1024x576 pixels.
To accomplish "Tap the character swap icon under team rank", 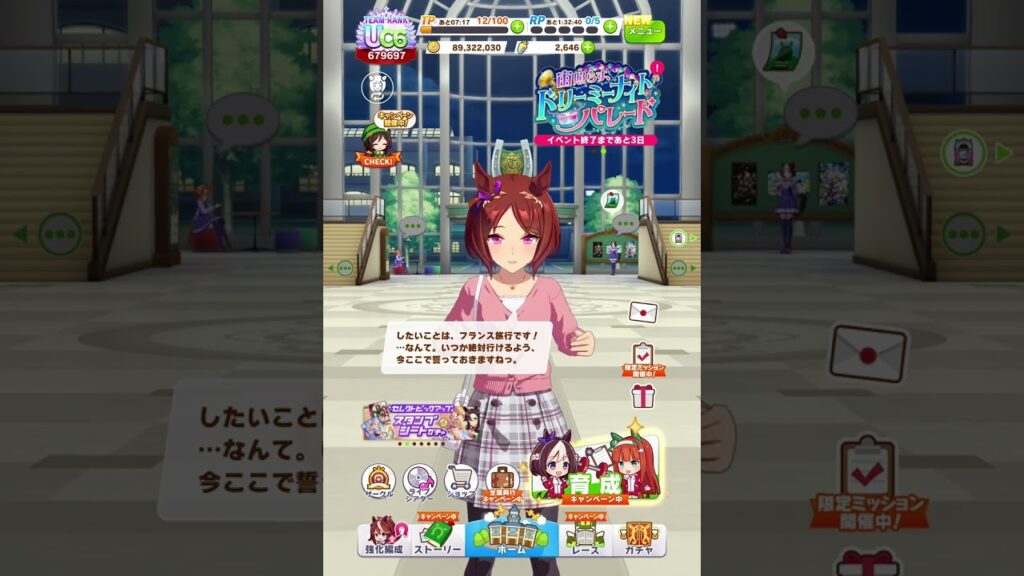I will pyautogui.click(x=373, y=87).
